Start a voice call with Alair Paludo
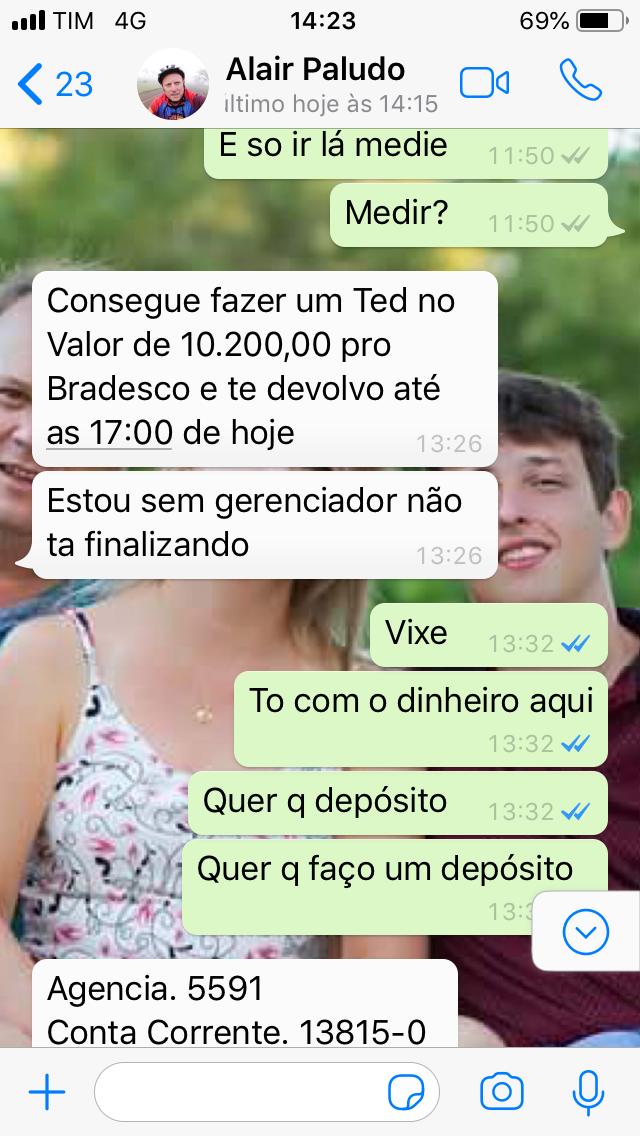This screenshot has height=1136, width=640. point(580,80)
